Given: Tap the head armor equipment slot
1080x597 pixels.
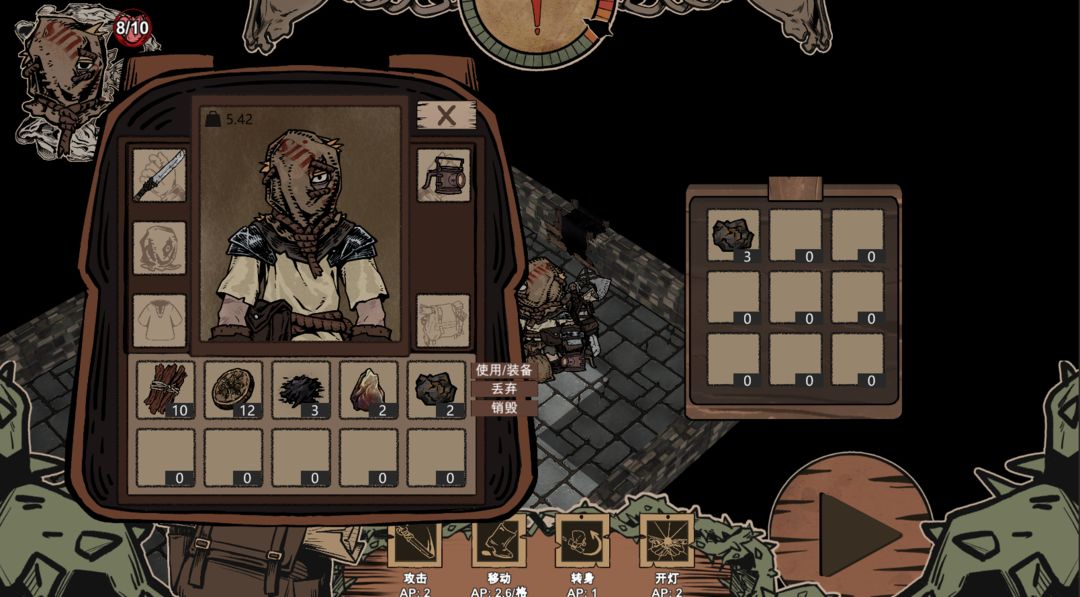Looking at the screenshot, I should click(160, 248).
